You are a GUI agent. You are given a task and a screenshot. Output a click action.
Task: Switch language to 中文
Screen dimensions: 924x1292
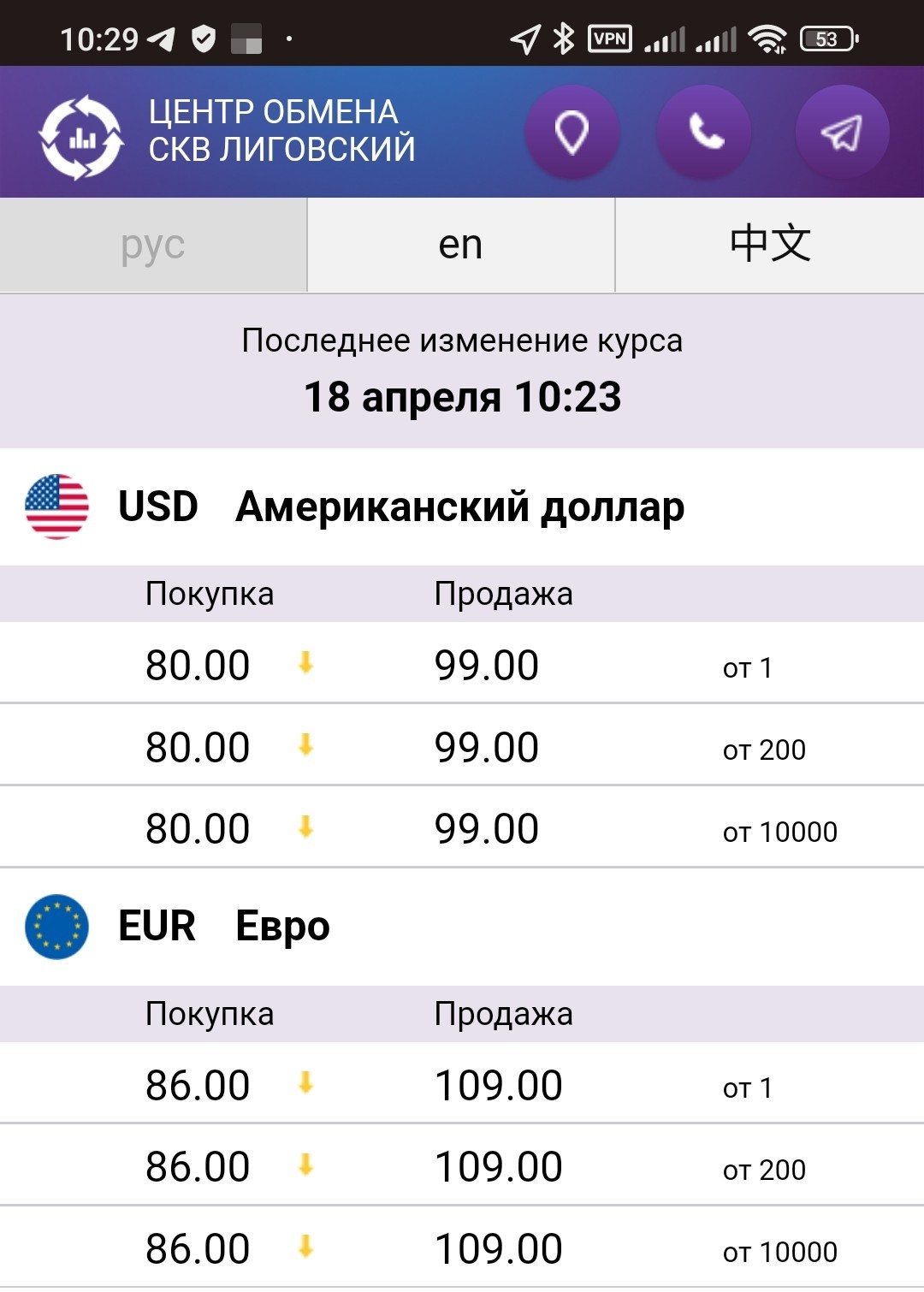click(769, 246)
